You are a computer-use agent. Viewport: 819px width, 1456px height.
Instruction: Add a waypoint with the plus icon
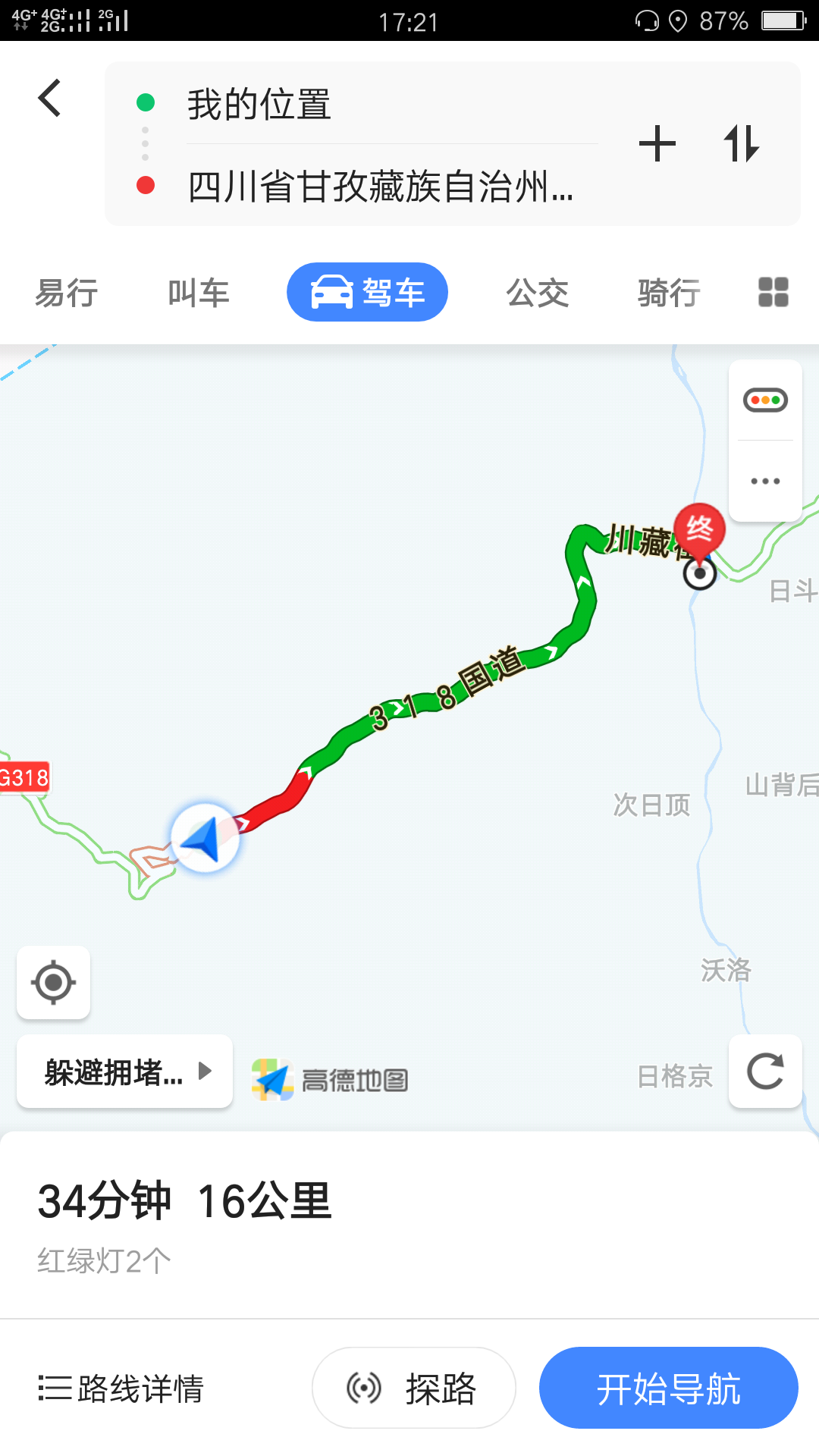pyautogui.click(x=657, y=144)
